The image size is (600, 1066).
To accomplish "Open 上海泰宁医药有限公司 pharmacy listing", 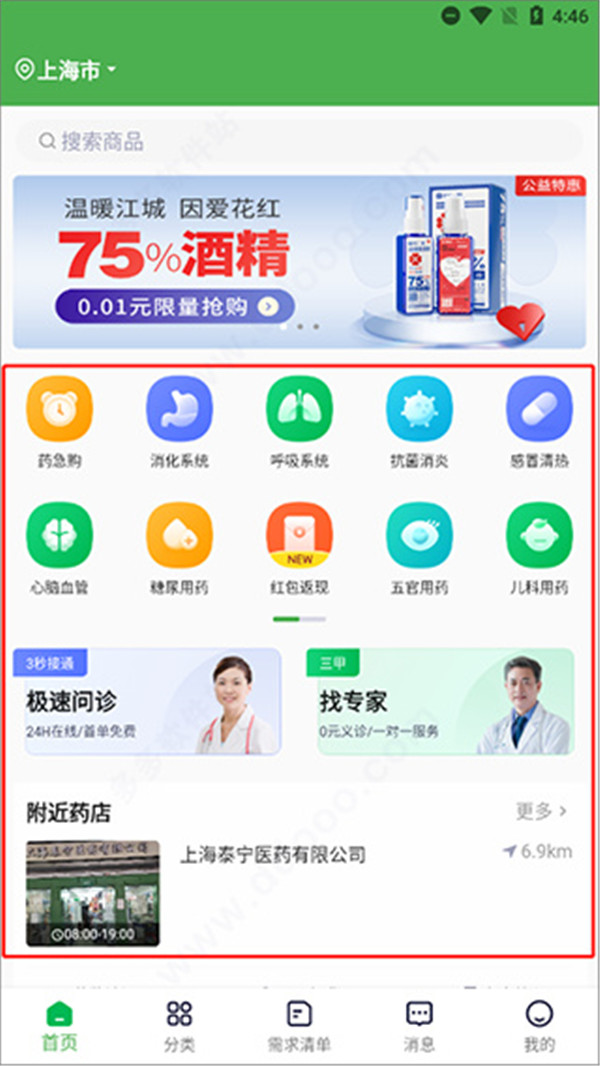I will click(x=272, y=856).
